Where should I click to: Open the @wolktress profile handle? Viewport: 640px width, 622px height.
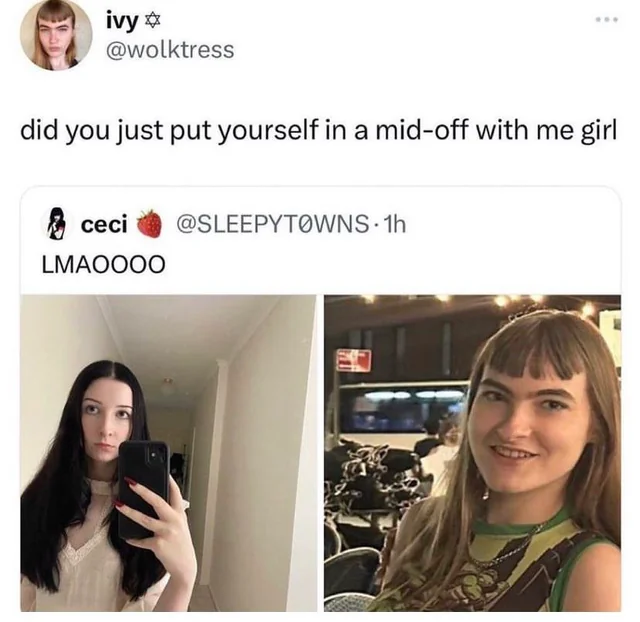[x=170, y=50]
